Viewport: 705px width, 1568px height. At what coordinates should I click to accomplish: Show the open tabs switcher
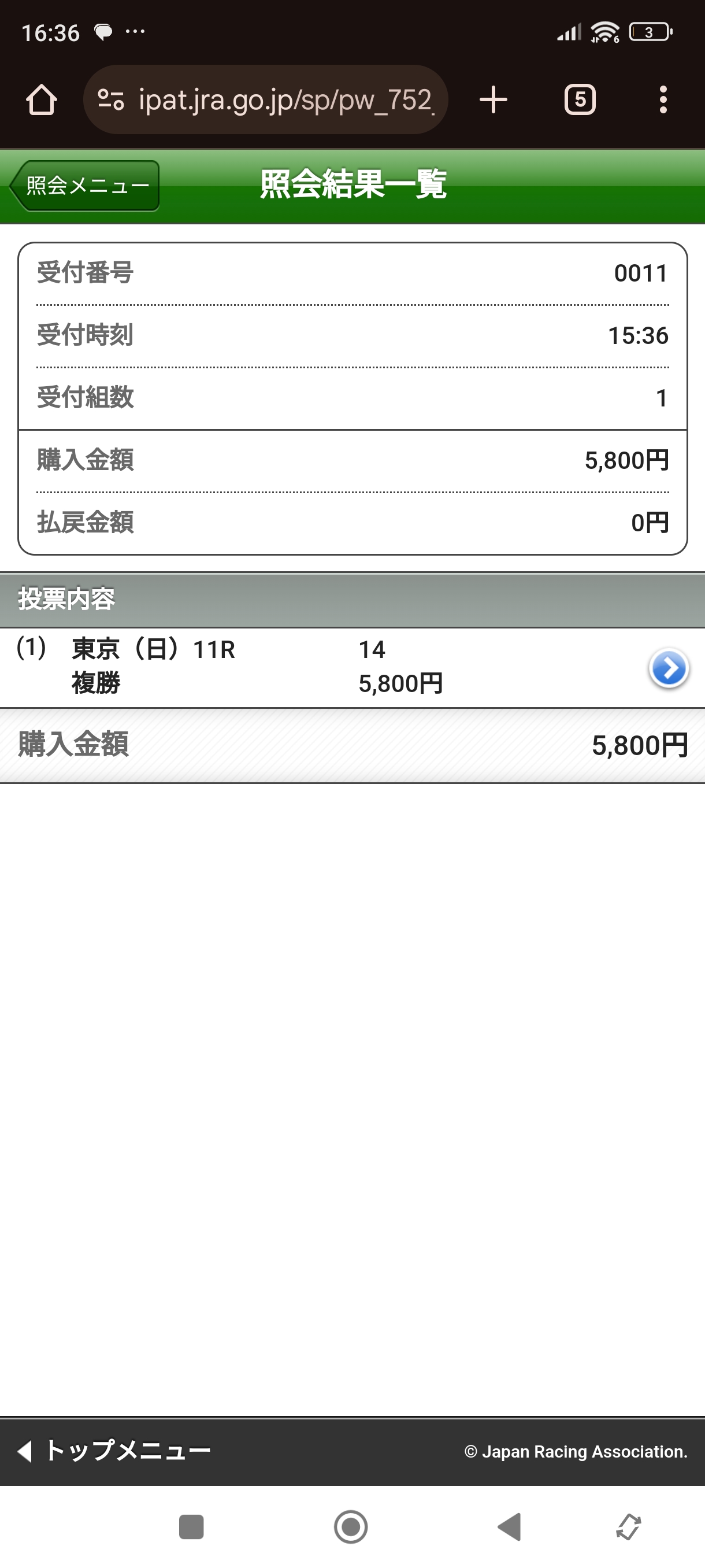[x=580, y=99]
